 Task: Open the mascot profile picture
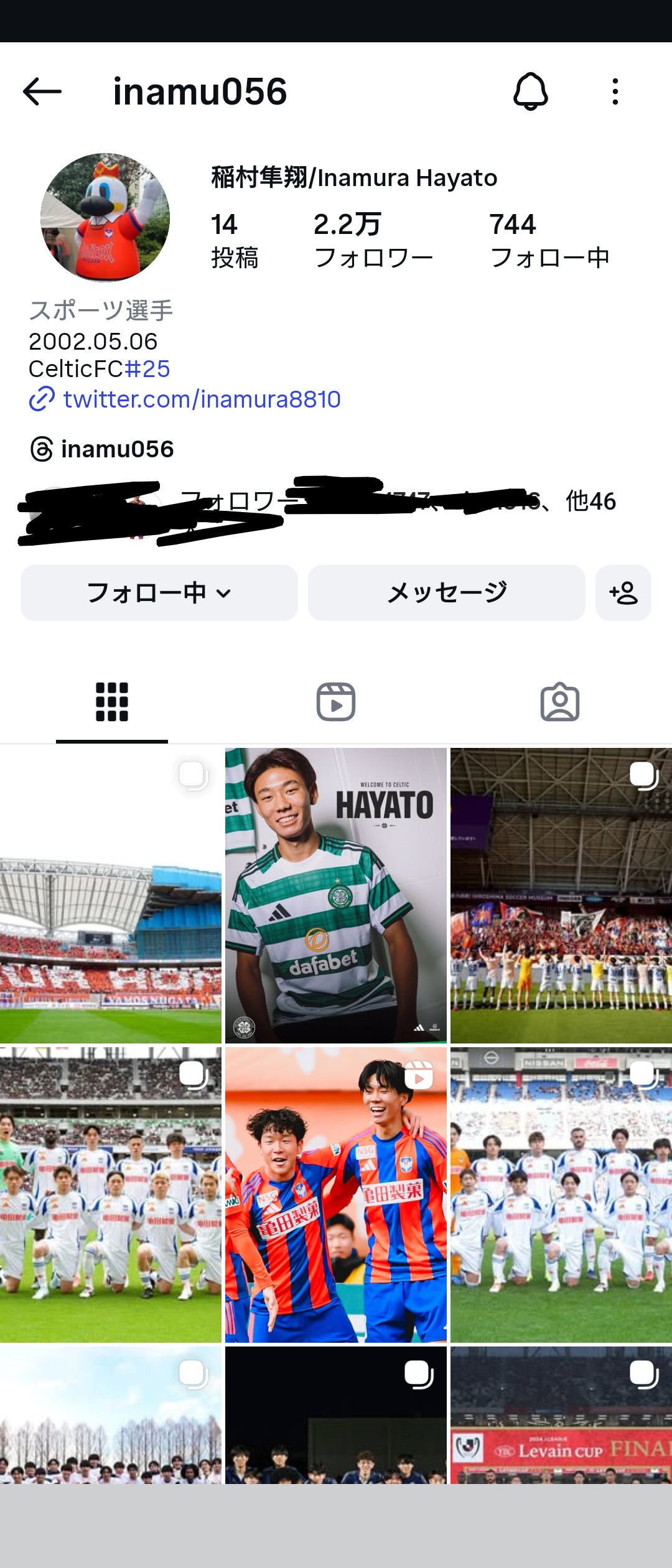pos(105,217)
